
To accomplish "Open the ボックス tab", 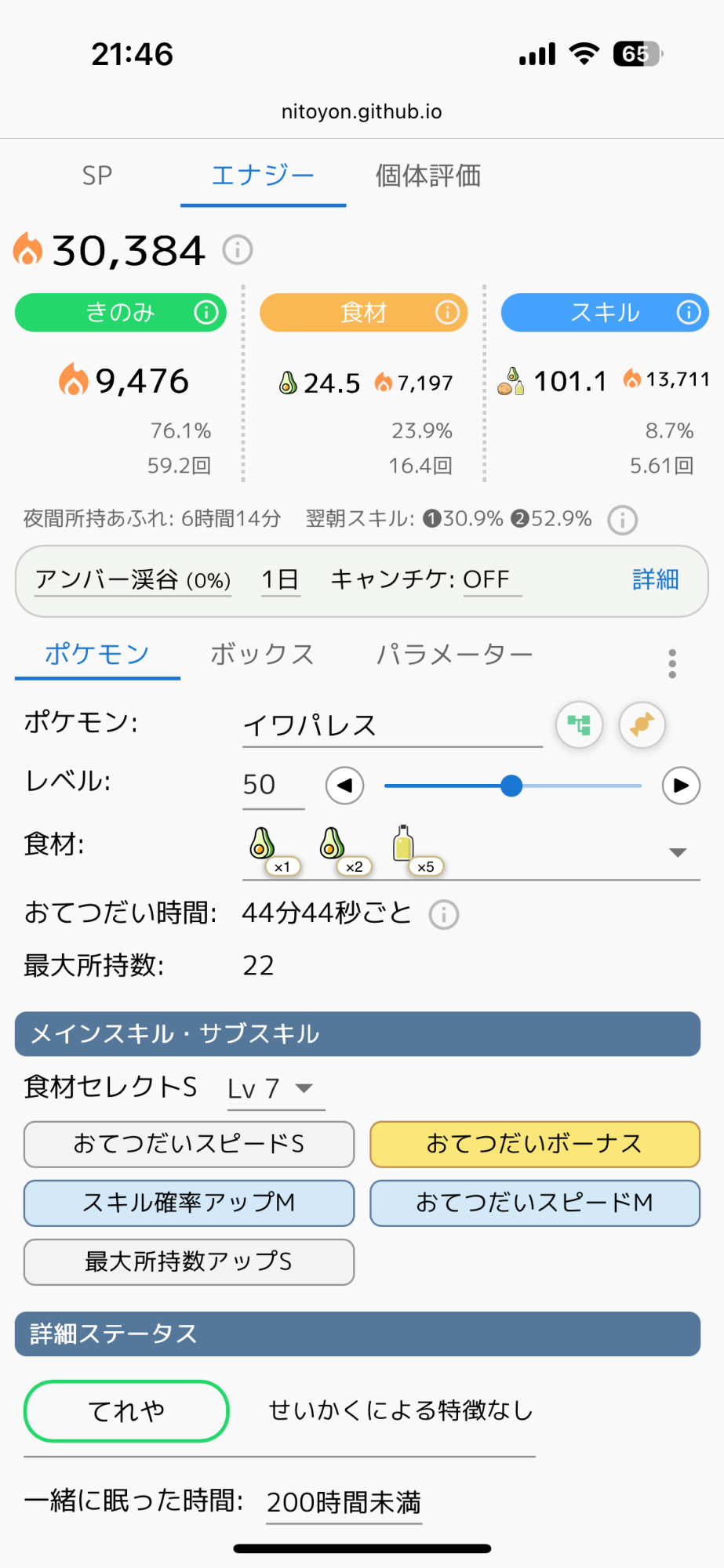I will tap(262, 654).
